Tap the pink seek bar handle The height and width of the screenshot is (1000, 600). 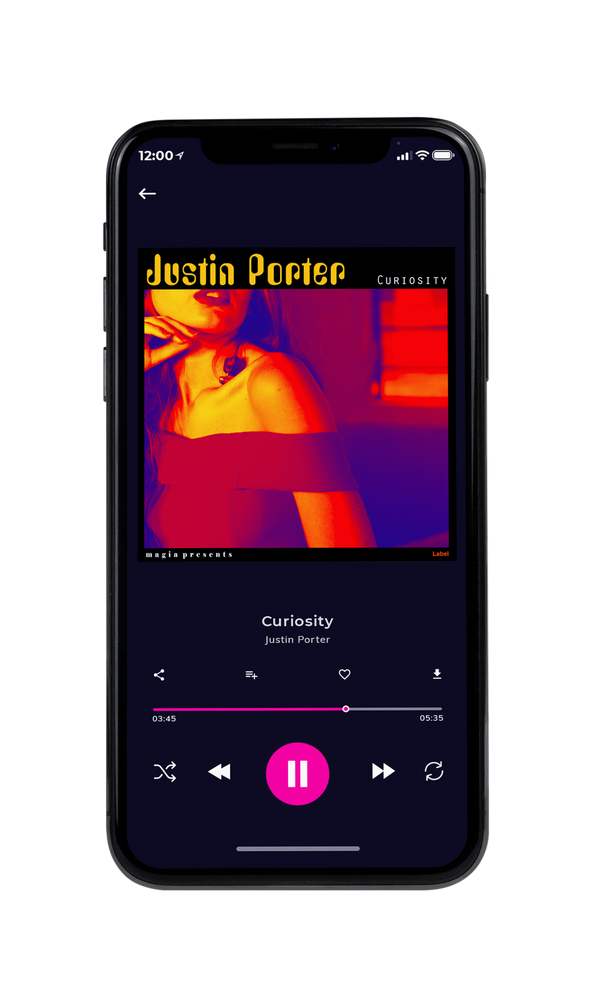346,709
